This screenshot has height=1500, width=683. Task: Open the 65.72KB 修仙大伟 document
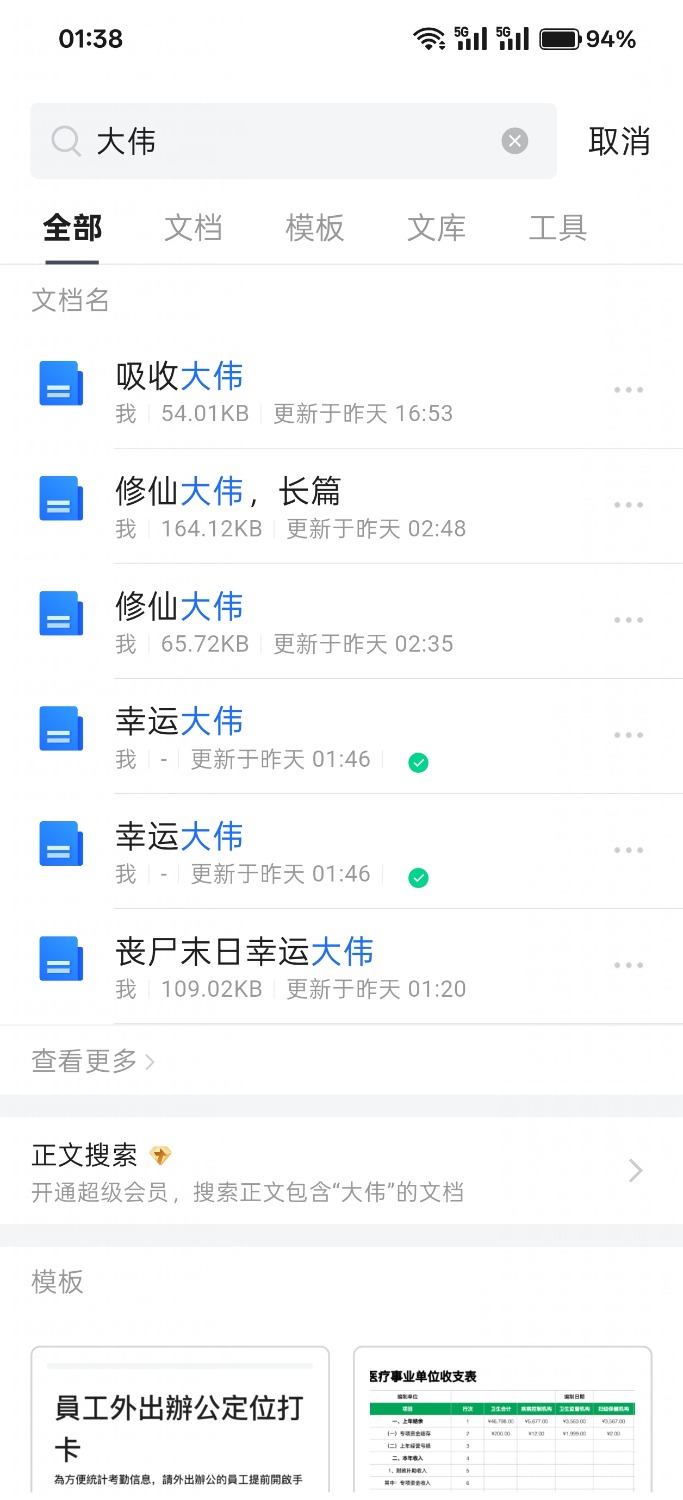tap(341, 621)
